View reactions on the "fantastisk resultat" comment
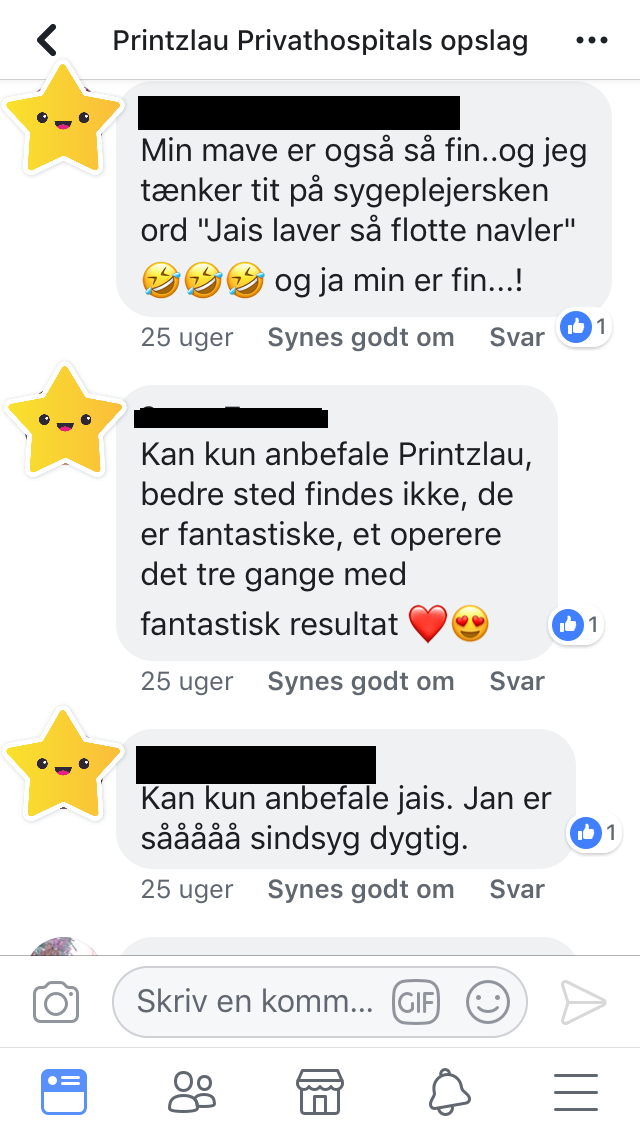 [577, 625]
